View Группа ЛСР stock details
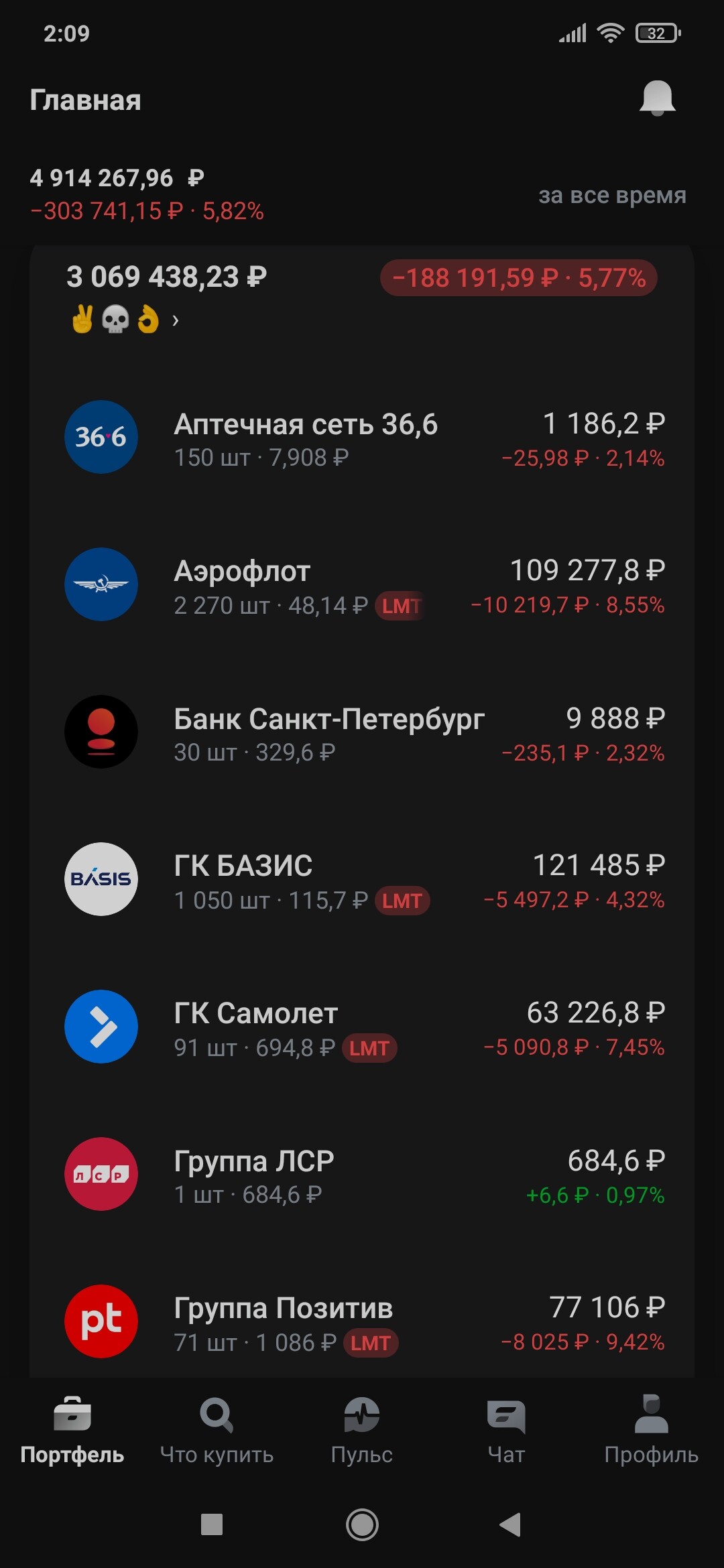 click(362, 1175)
